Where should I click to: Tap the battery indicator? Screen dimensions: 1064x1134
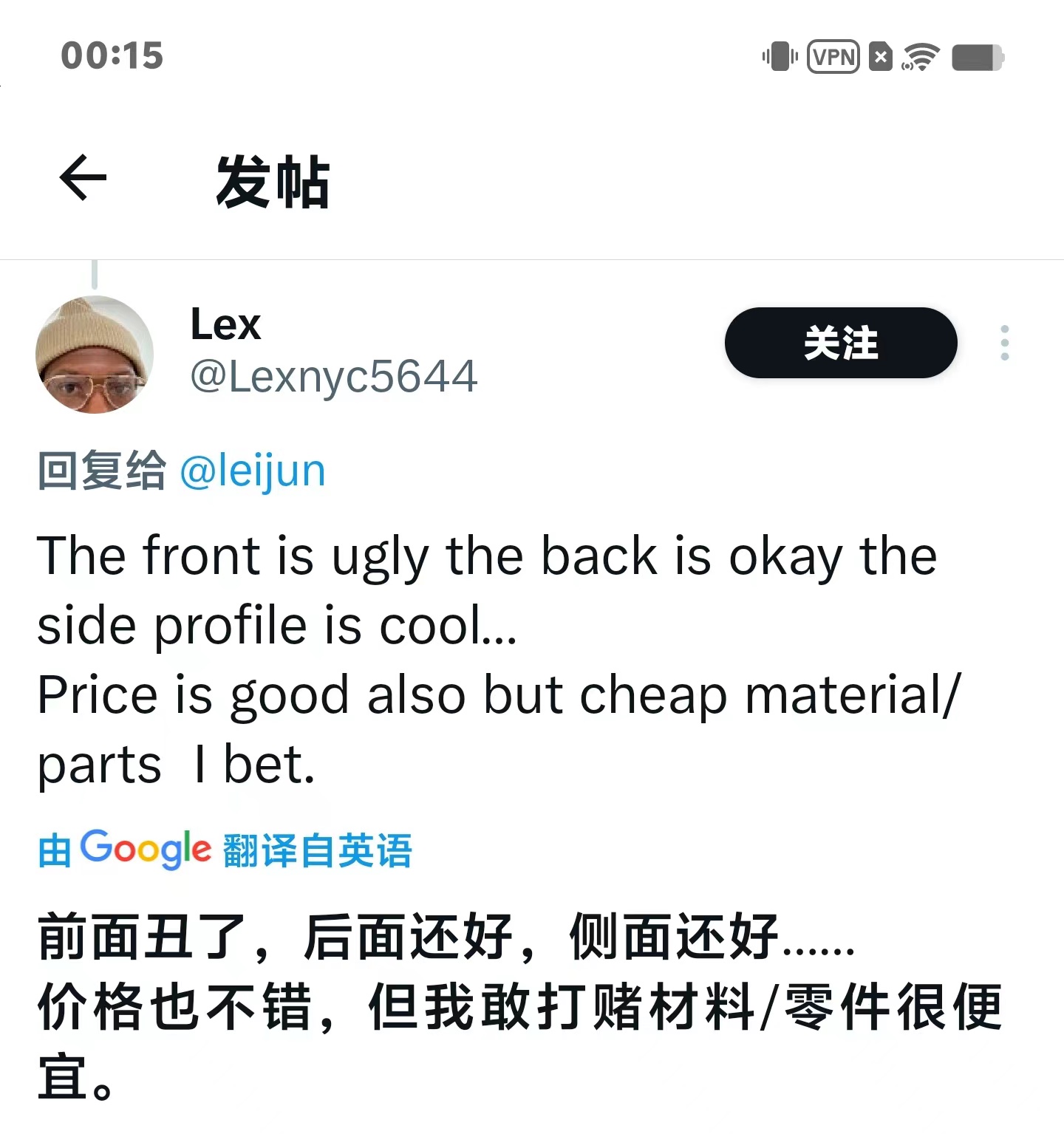977,56
